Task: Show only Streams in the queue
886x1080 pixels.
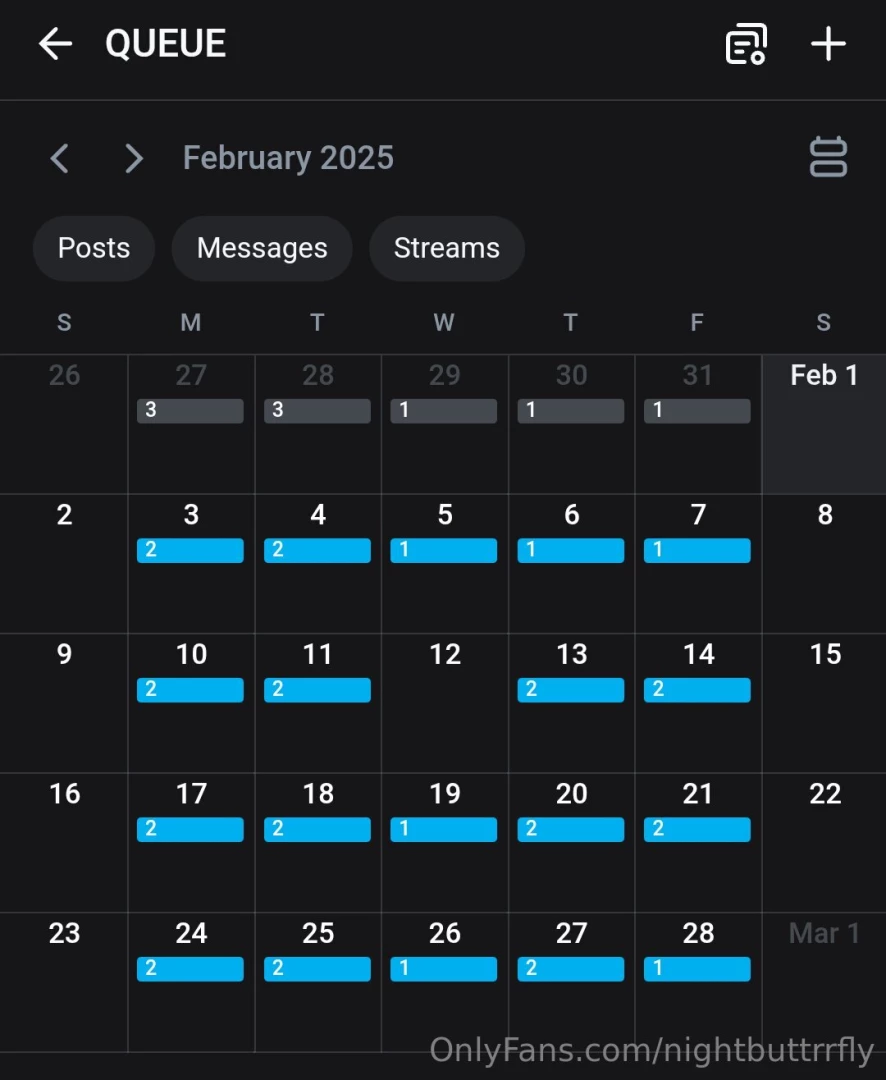Action: coord(447,248)
